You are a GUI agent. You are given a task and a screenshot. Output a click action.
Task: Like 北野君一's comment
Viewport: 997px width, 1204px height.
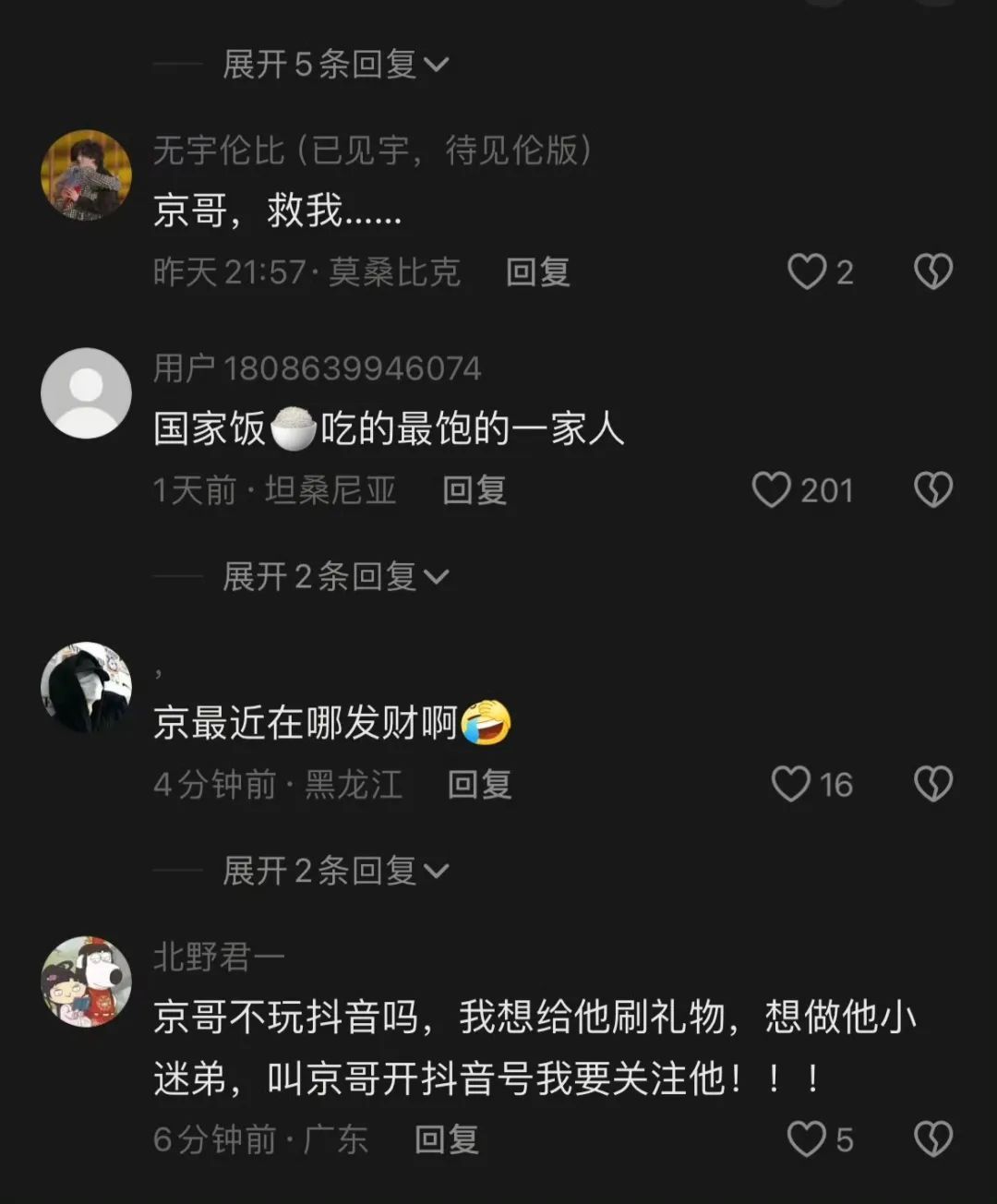(807, 1139)
